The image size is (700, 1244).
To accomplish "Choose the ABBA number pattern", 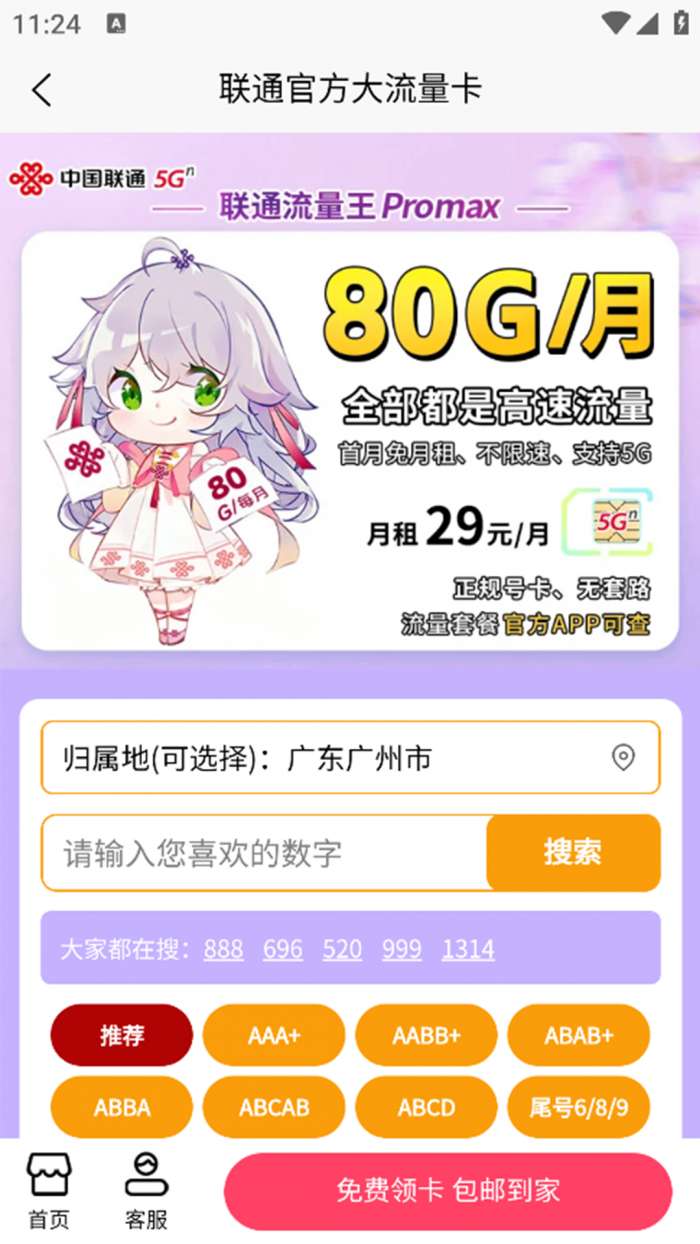I will 122,1107.
